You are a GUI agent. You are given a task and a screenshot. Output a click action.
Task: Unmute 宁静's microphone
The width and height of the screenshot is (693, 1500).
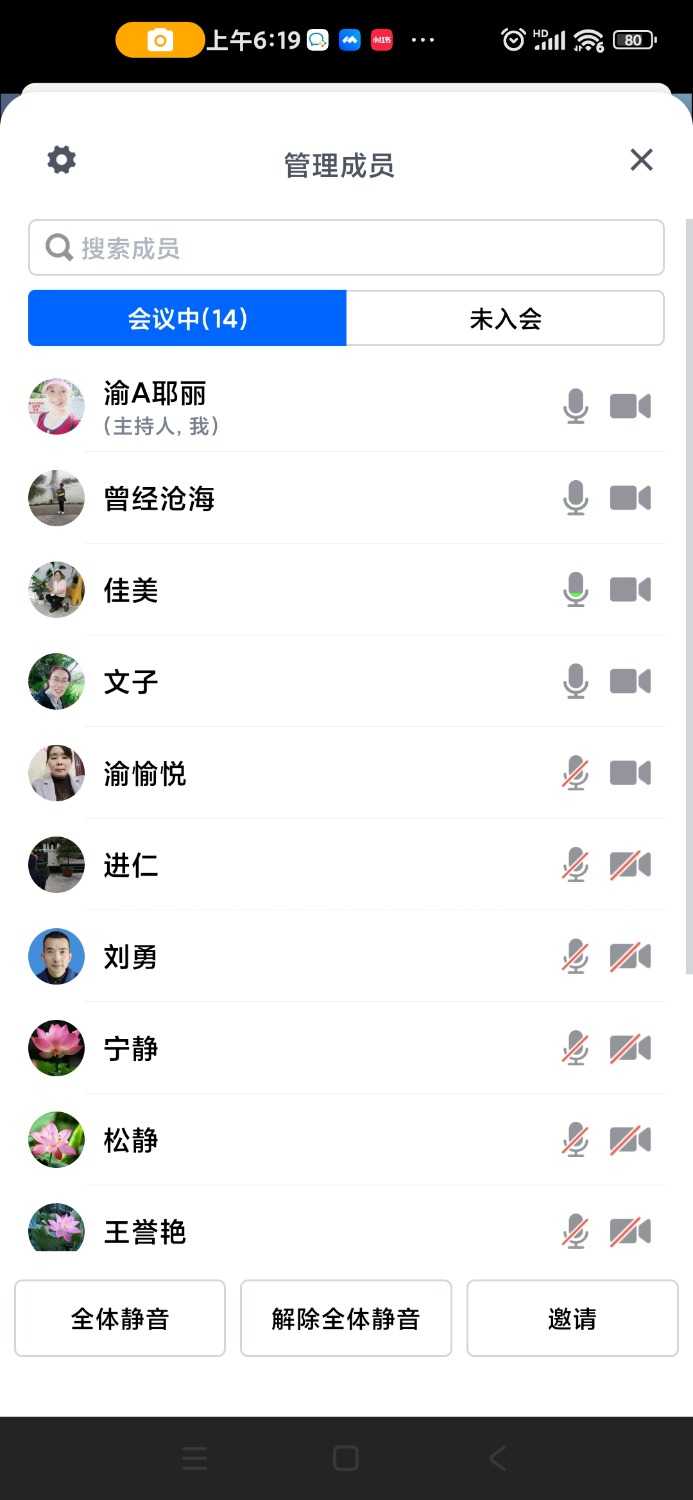point(575,1049)
